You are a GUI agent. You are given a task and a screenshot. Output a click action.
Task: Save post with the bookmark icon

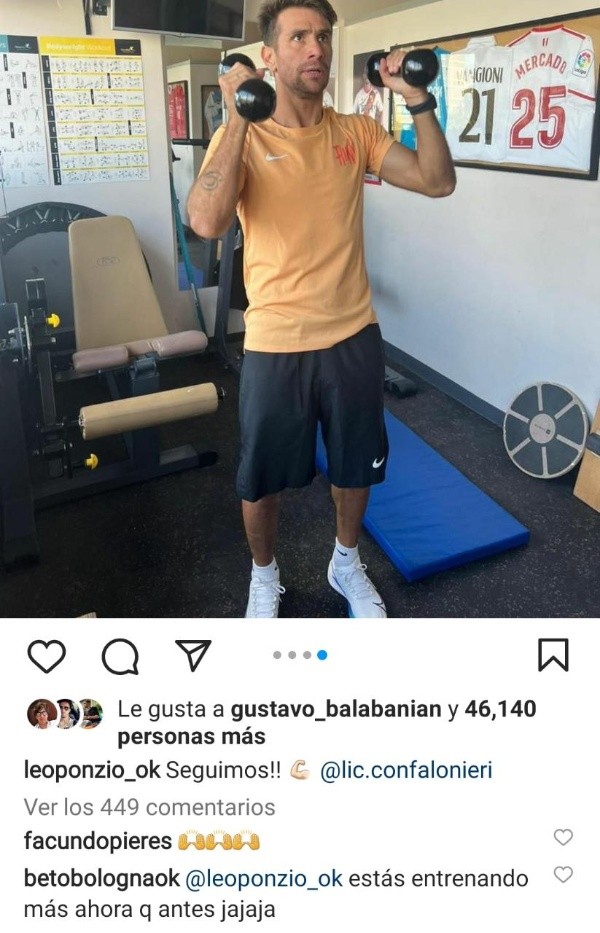pos(553,655)
